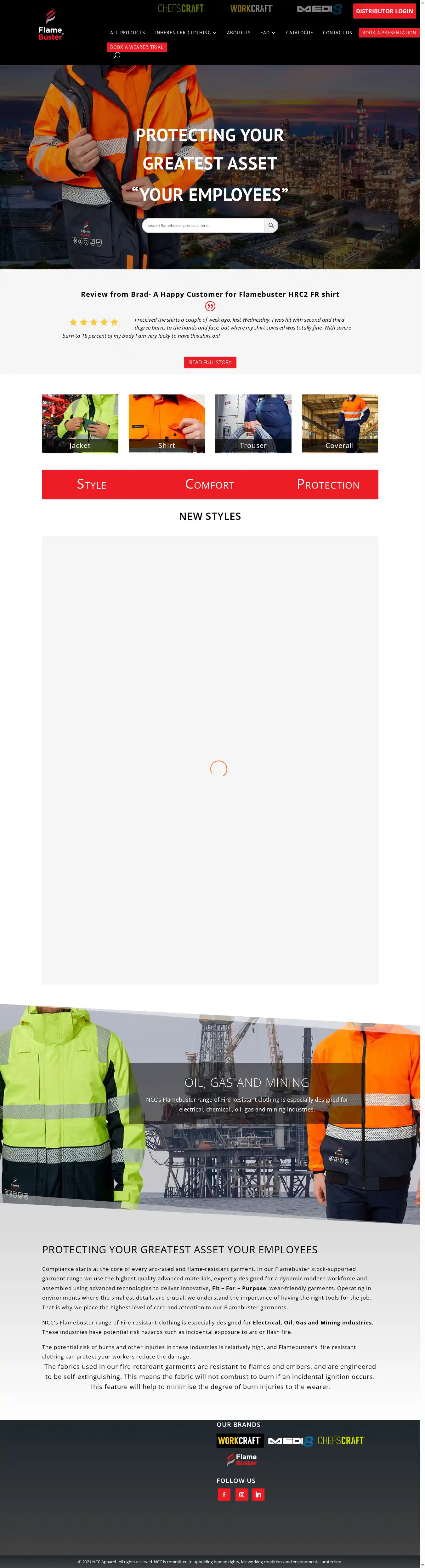Visit the Facebook page from footer
This screenshot has width=425, height=1568.
tap(224, 1494)
